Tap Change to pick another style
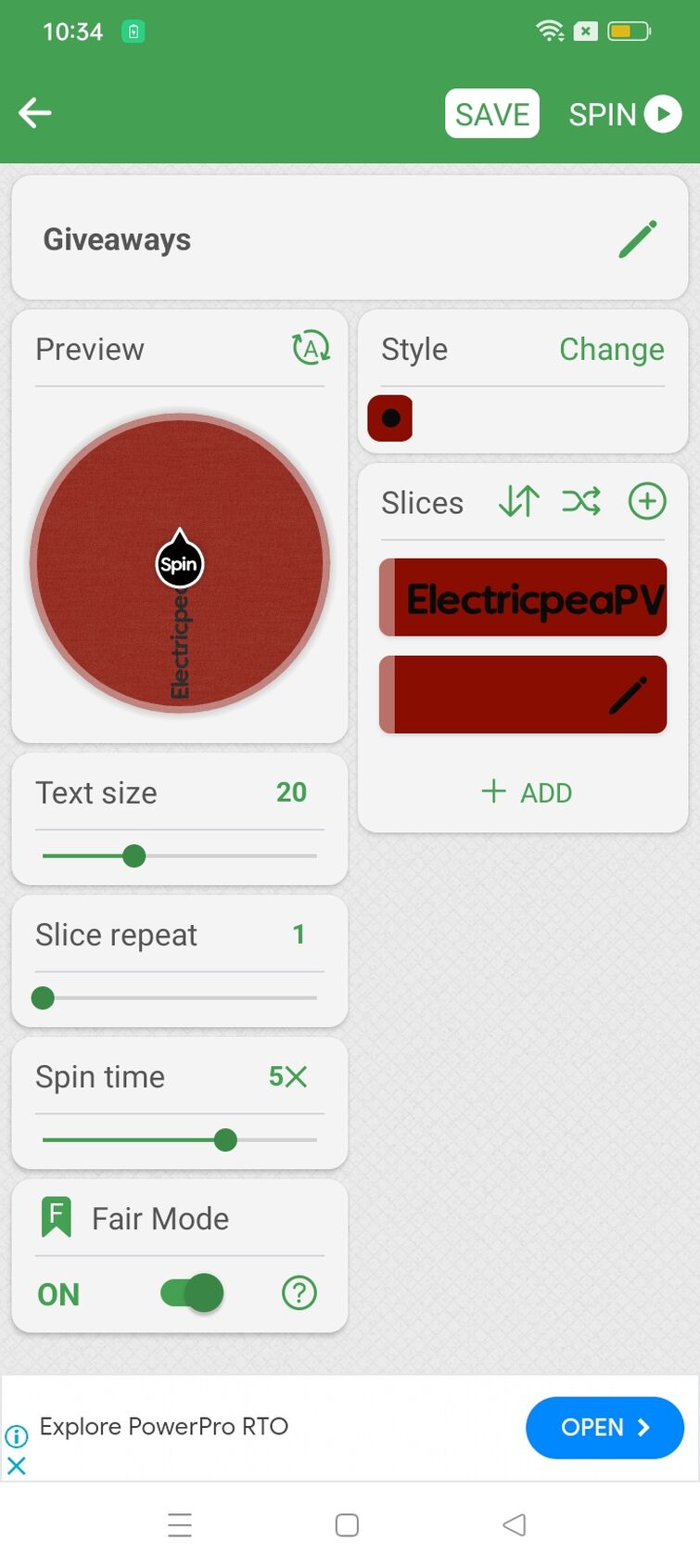This screenshot has width=700, height=1568. point(611,349)
